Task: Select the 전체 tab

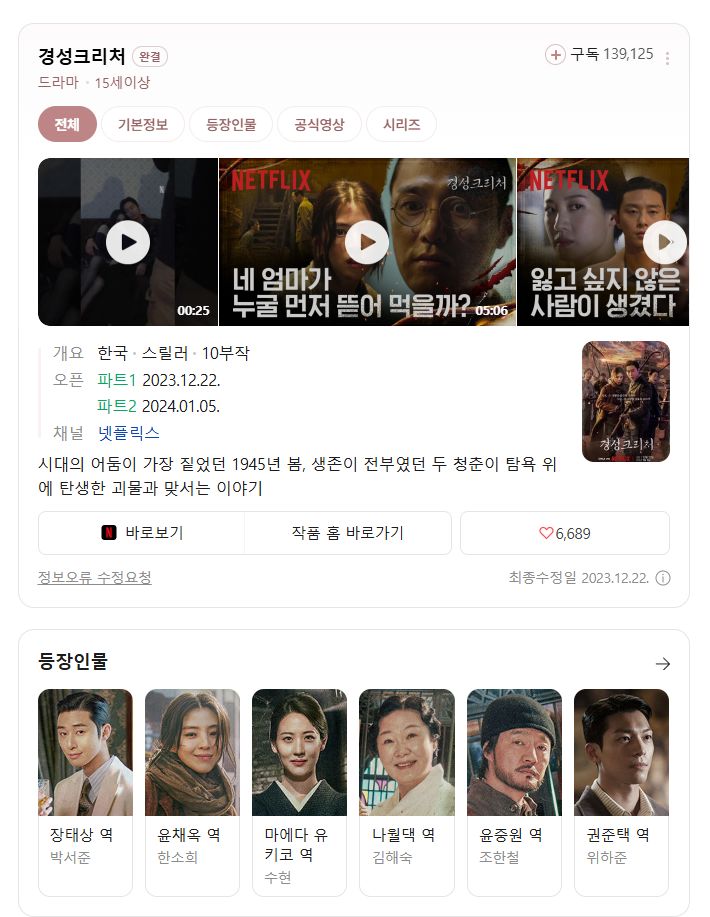Action: [x=67, y=125]
